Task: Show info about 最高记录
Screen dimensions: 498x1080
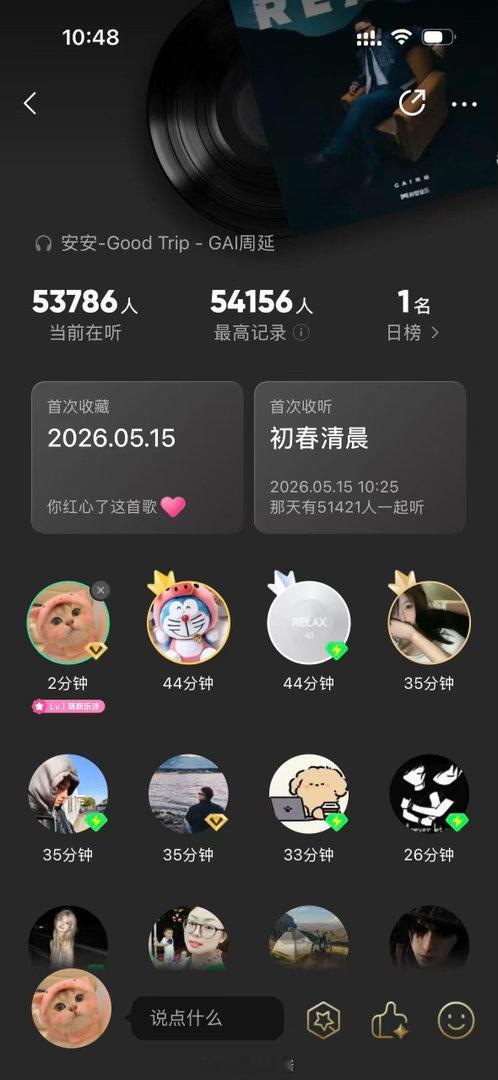Action: (302, 333)
